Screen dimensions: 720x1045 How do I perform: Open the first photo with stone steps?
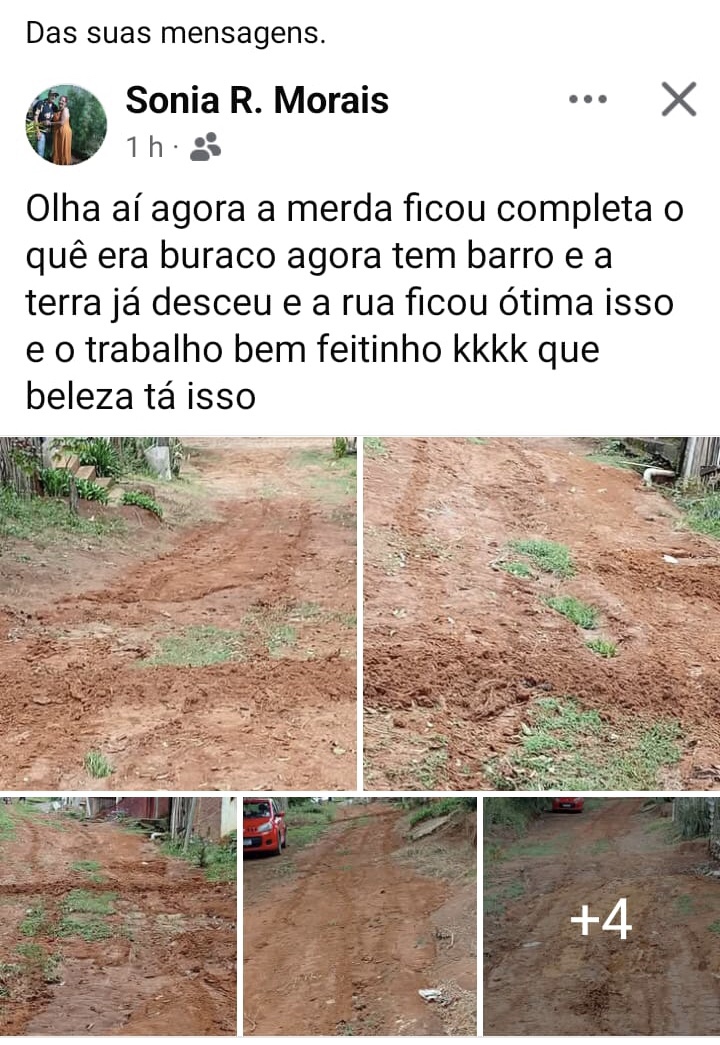tap(178, 613)
